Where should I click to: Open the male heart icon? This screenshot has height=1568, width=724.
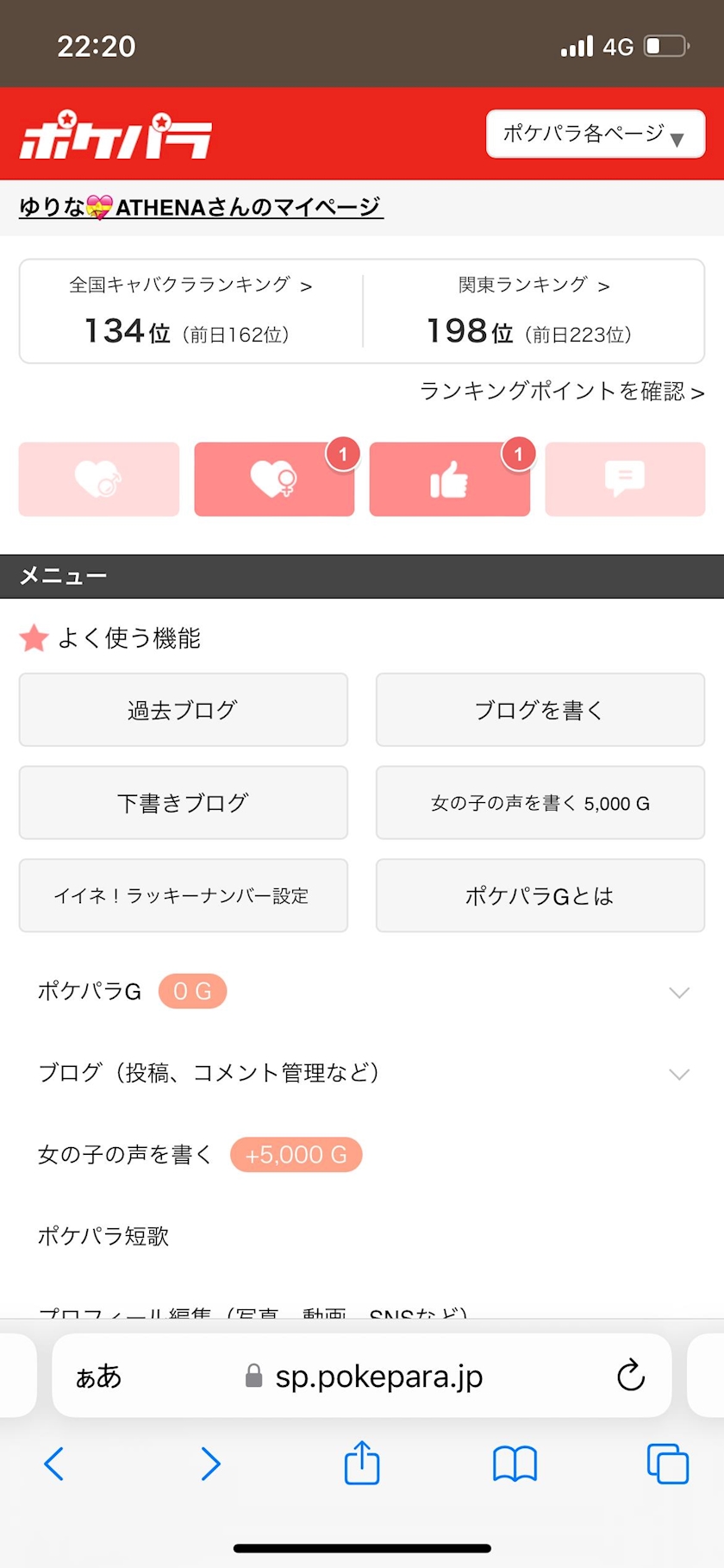(99, 480)
